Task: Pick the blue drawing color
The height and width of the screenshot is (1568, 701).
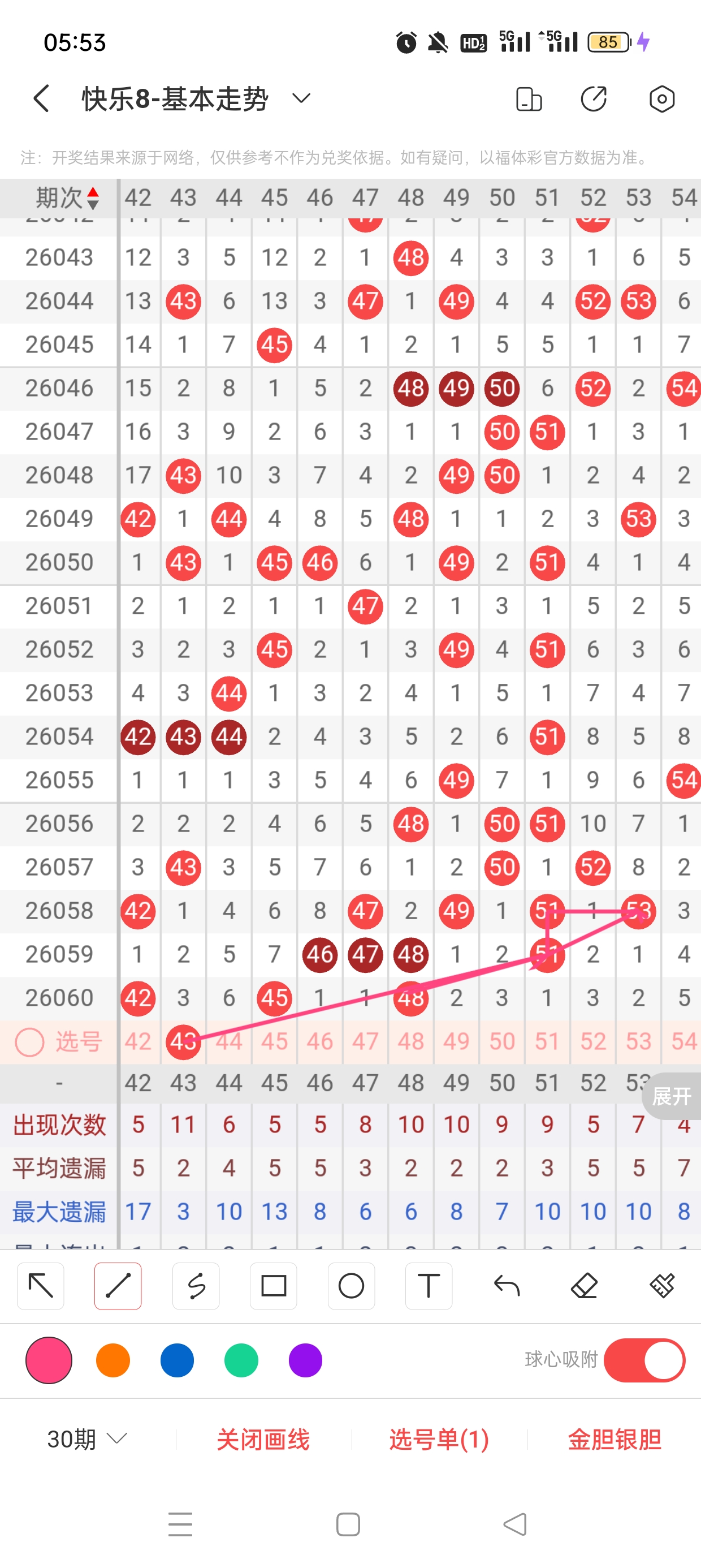Action: 177,1360
